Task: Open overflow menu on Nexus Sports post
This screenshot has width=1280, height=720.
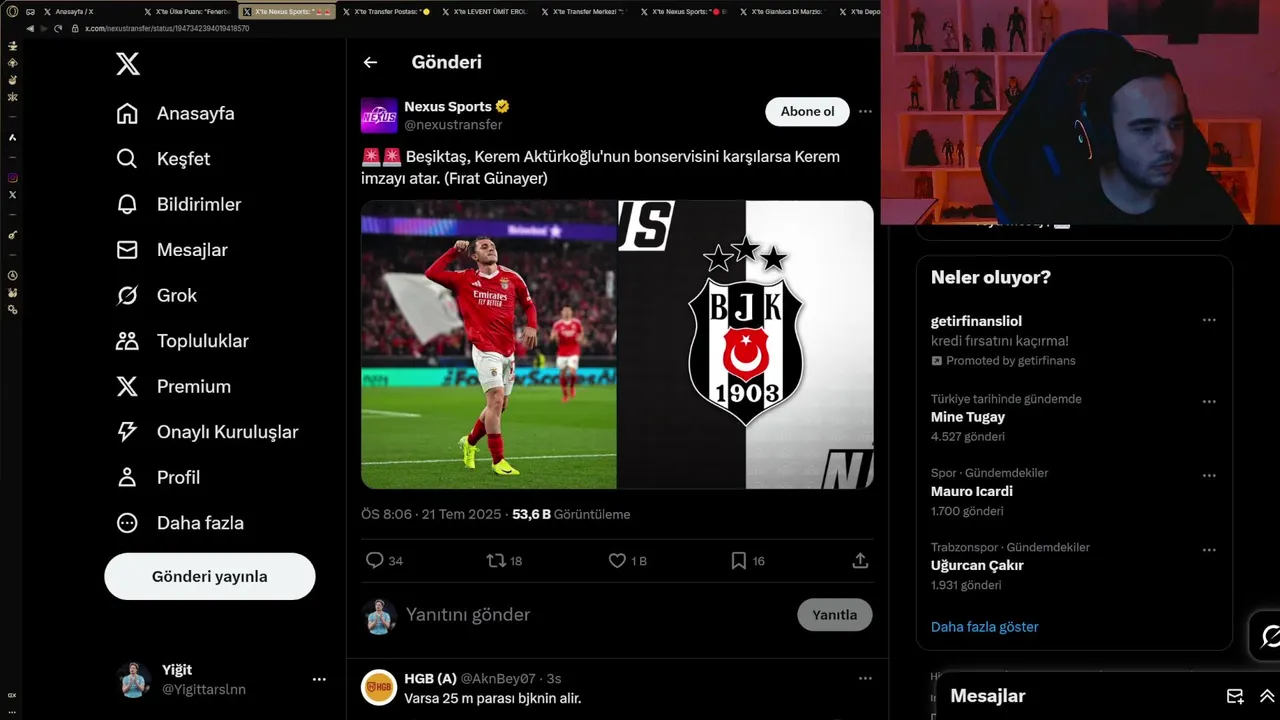Action: (865, 112)
